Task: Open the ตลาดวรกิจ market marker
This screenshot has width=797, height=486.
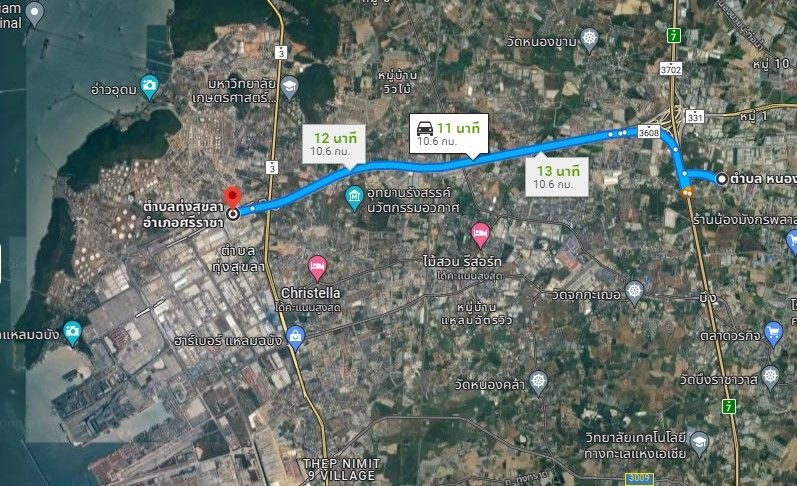Action: 772,331
